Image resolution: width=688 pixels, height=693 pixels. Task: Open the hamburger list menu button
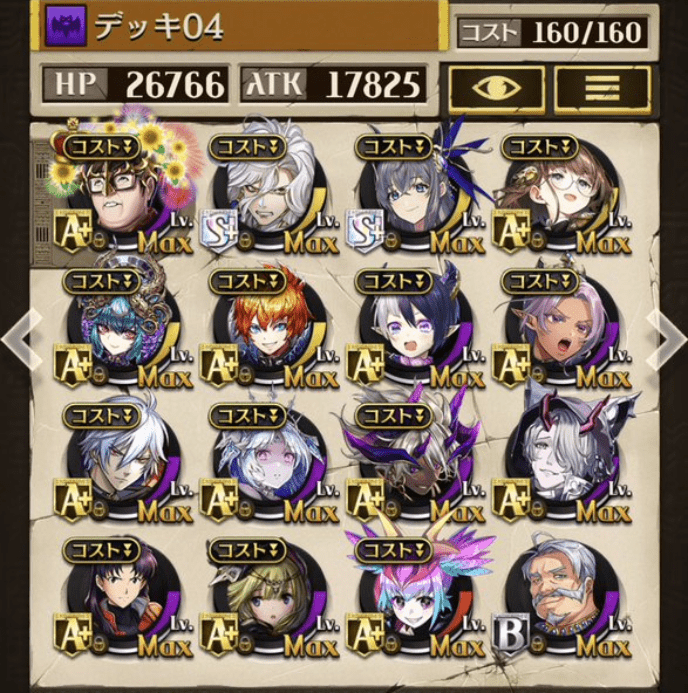click(602, 88)
